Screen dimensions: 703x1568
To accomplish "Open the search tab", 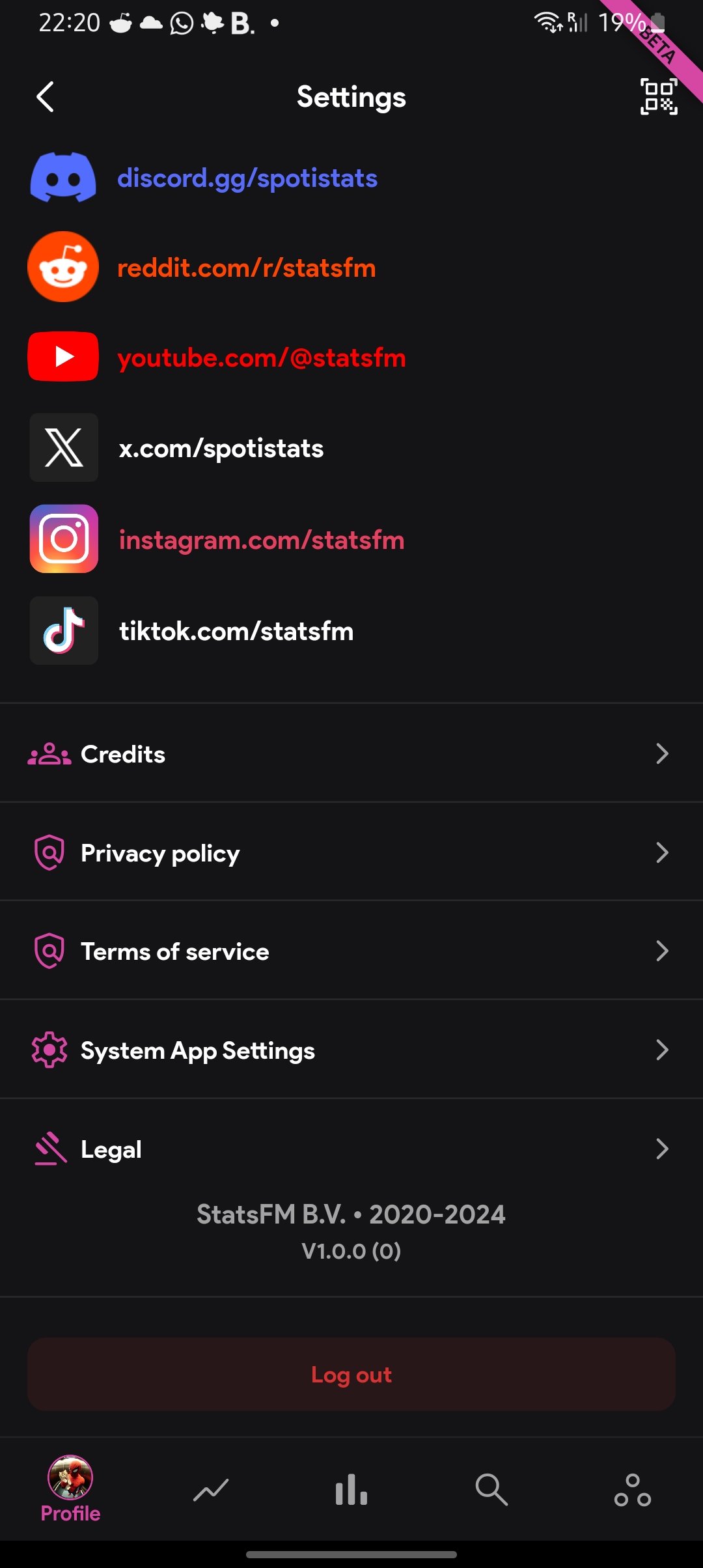I will pyautogui.click(x=491, y=1490).
